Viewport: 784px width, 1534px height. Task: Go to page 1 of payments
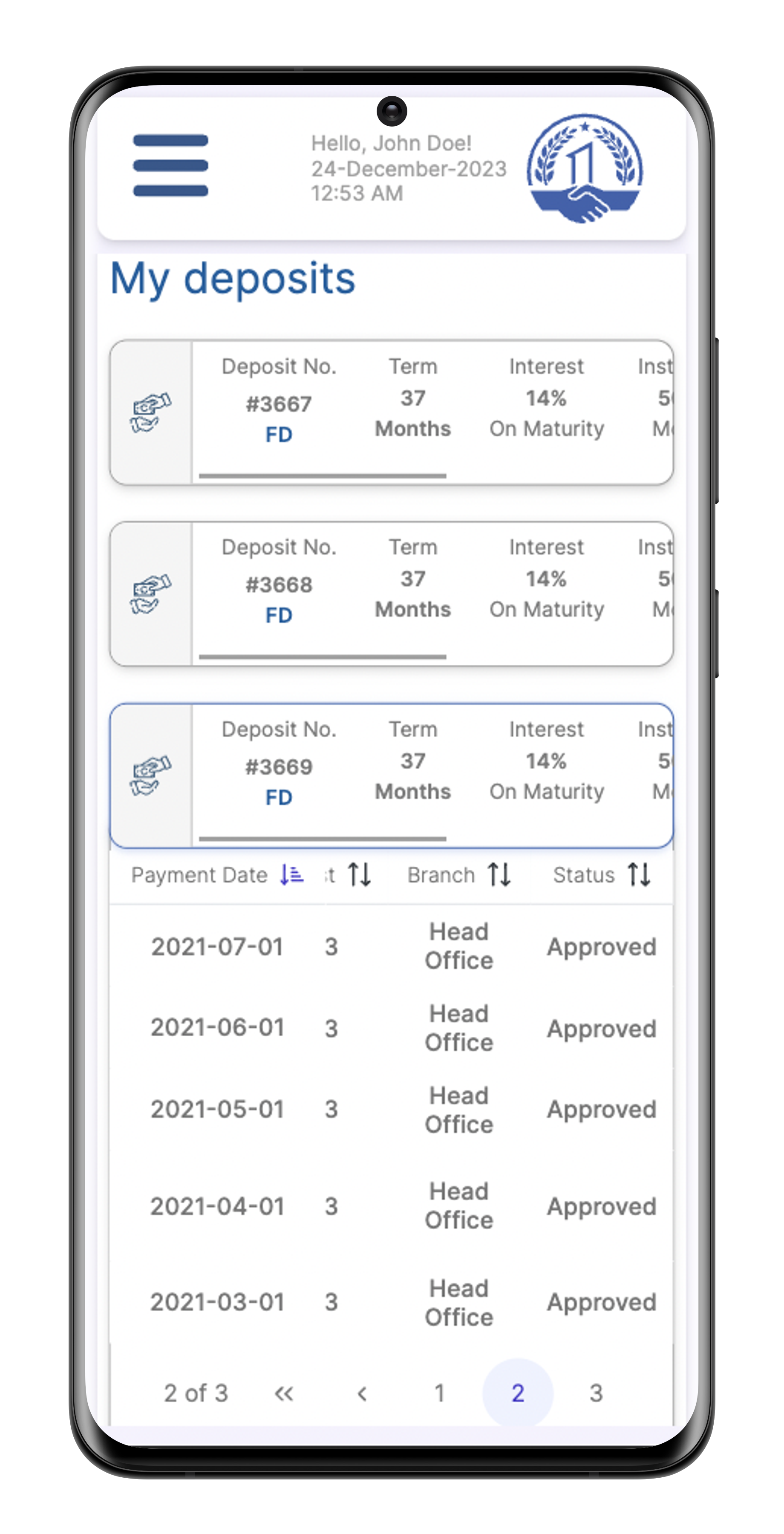439,1393
